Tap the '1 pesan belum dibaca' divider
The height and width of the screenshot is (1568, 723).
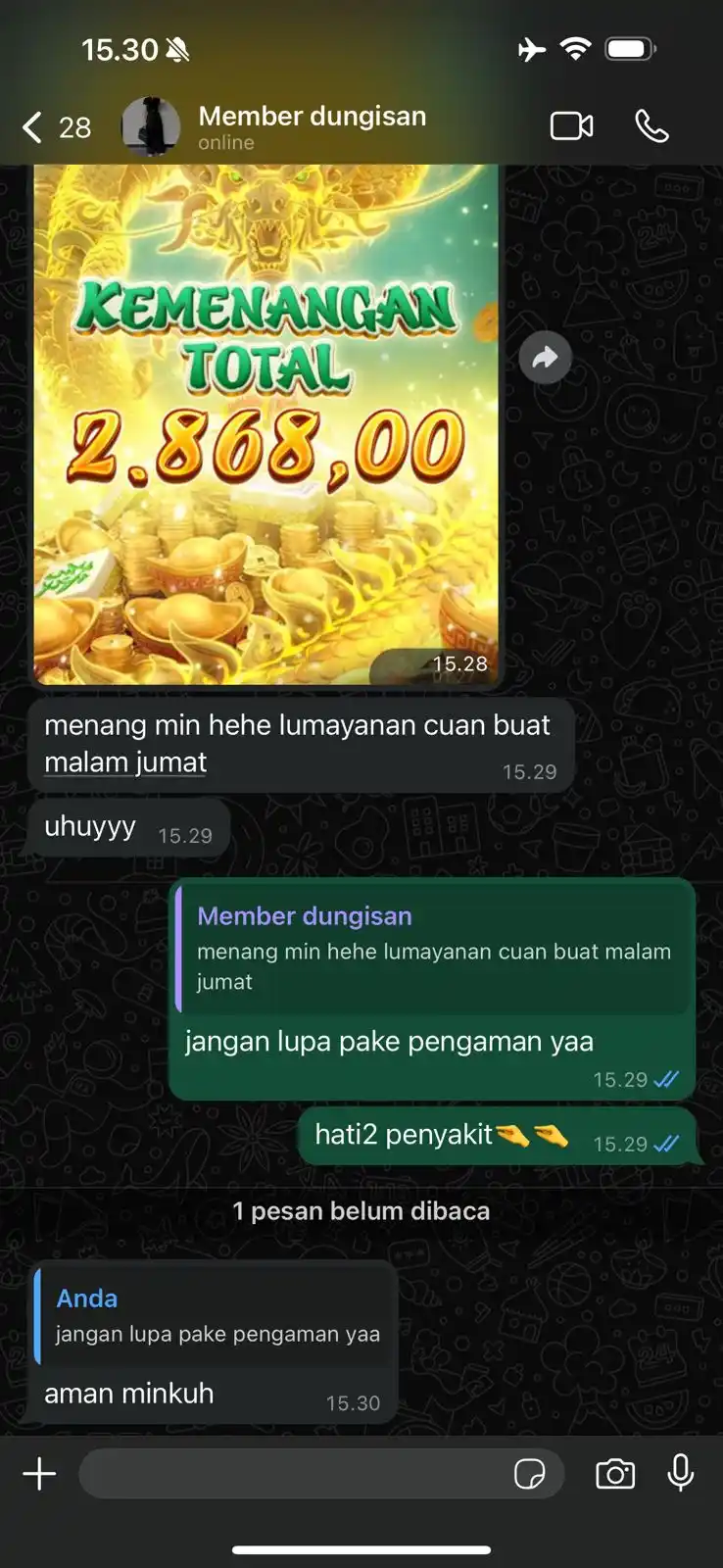(x=361, y=1210)
